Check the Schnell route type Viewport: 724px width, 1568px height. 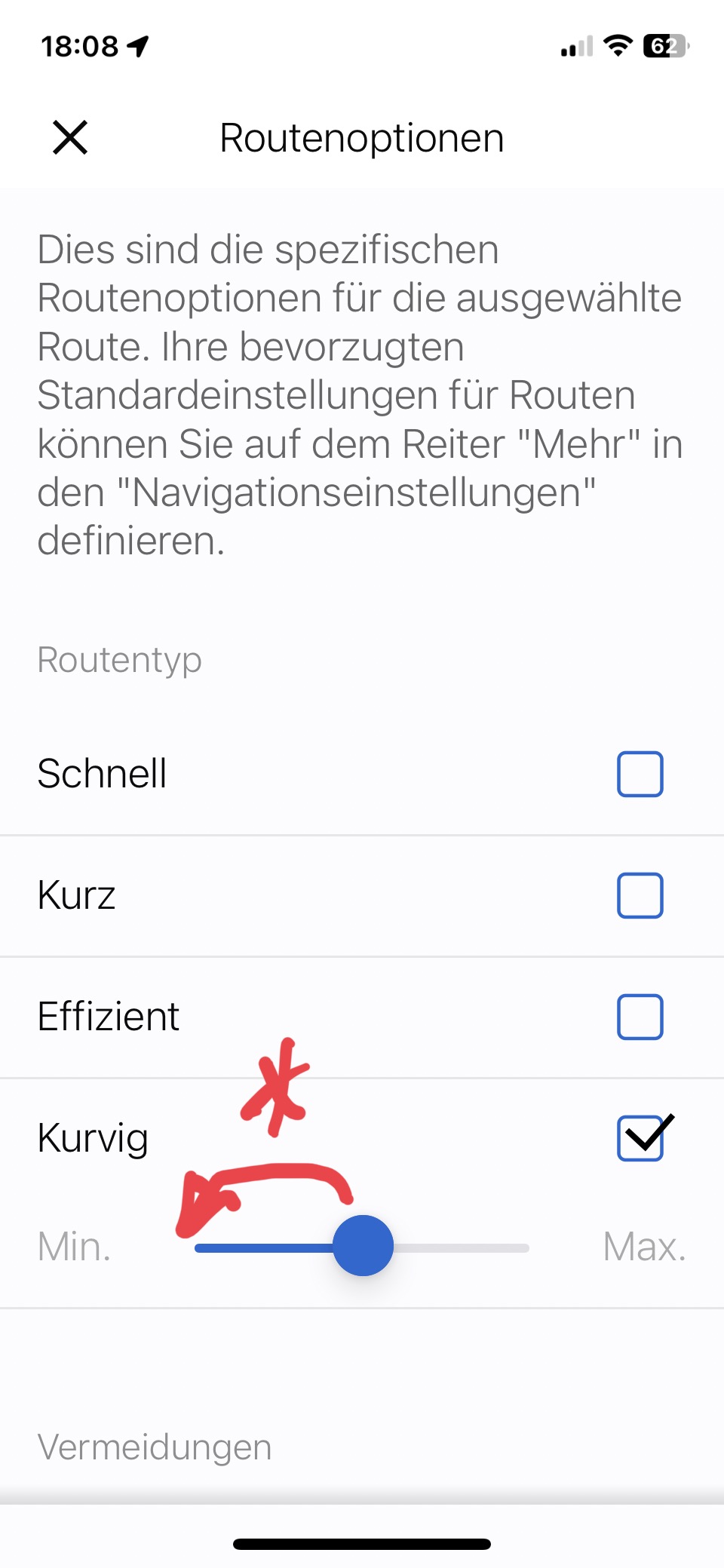point(640,774)
